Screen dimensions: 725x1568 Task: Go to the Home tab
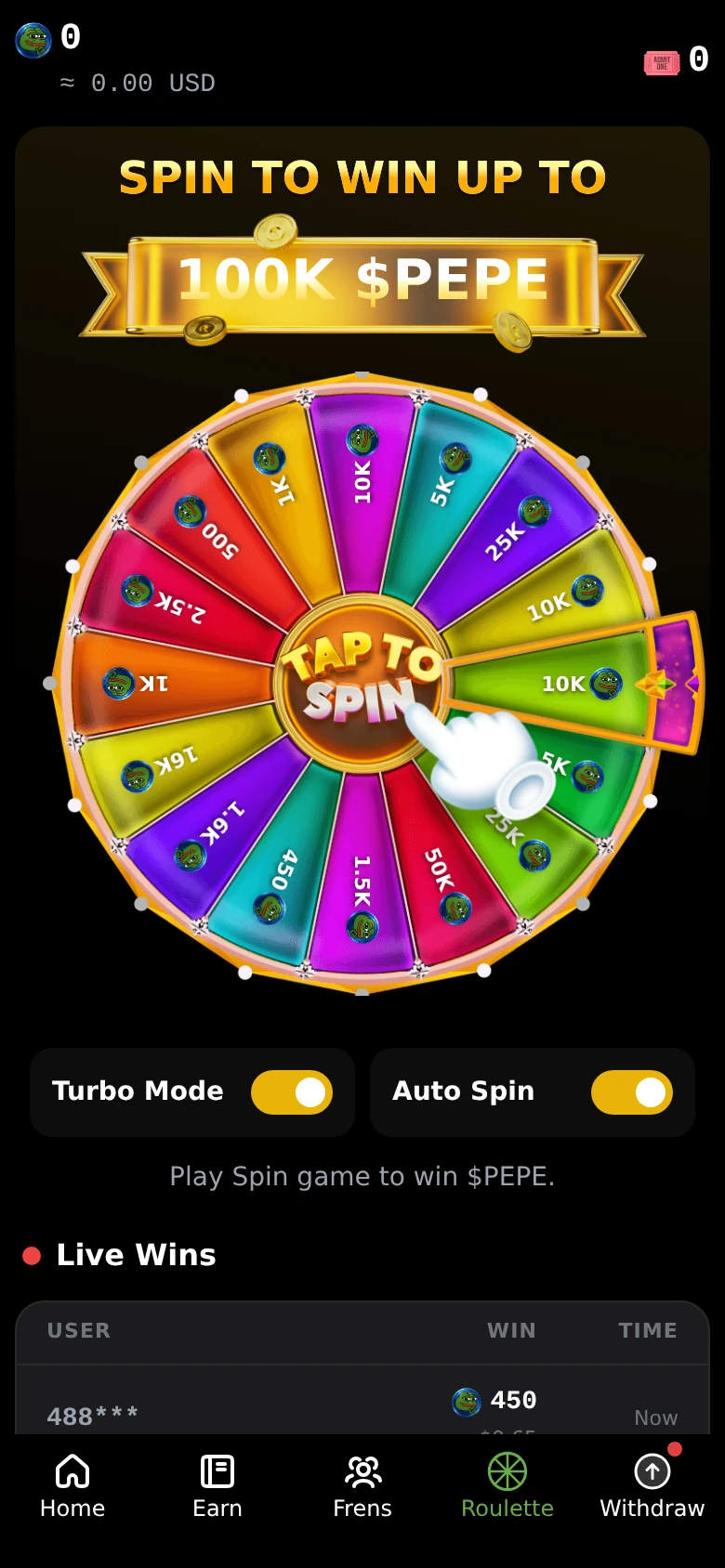(x=72, y=1486)
